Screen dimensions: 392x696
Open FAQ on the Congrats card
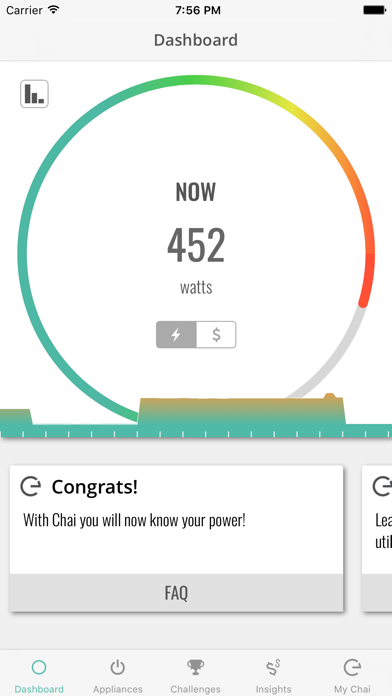click(x=176, y=593)
